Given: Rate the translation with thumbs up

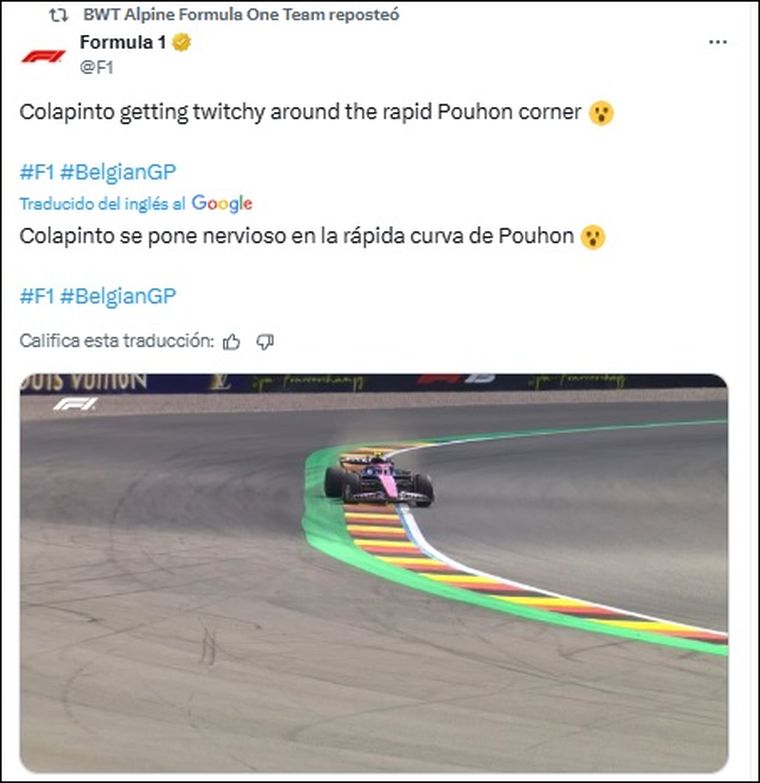Looking at the screenshot, I should [232, 342].
